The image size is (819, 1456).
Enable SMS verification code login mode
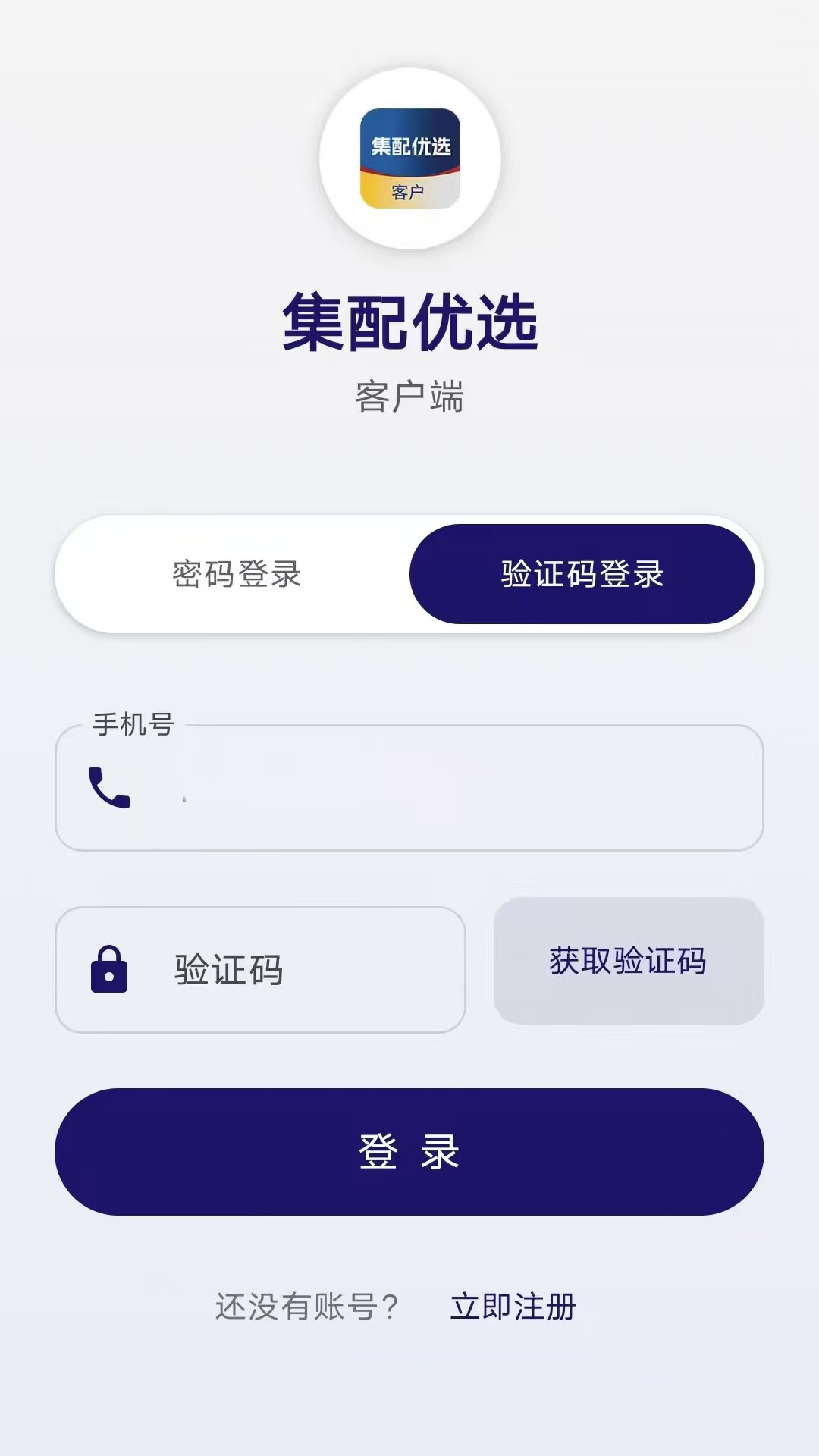pos(584,575)
